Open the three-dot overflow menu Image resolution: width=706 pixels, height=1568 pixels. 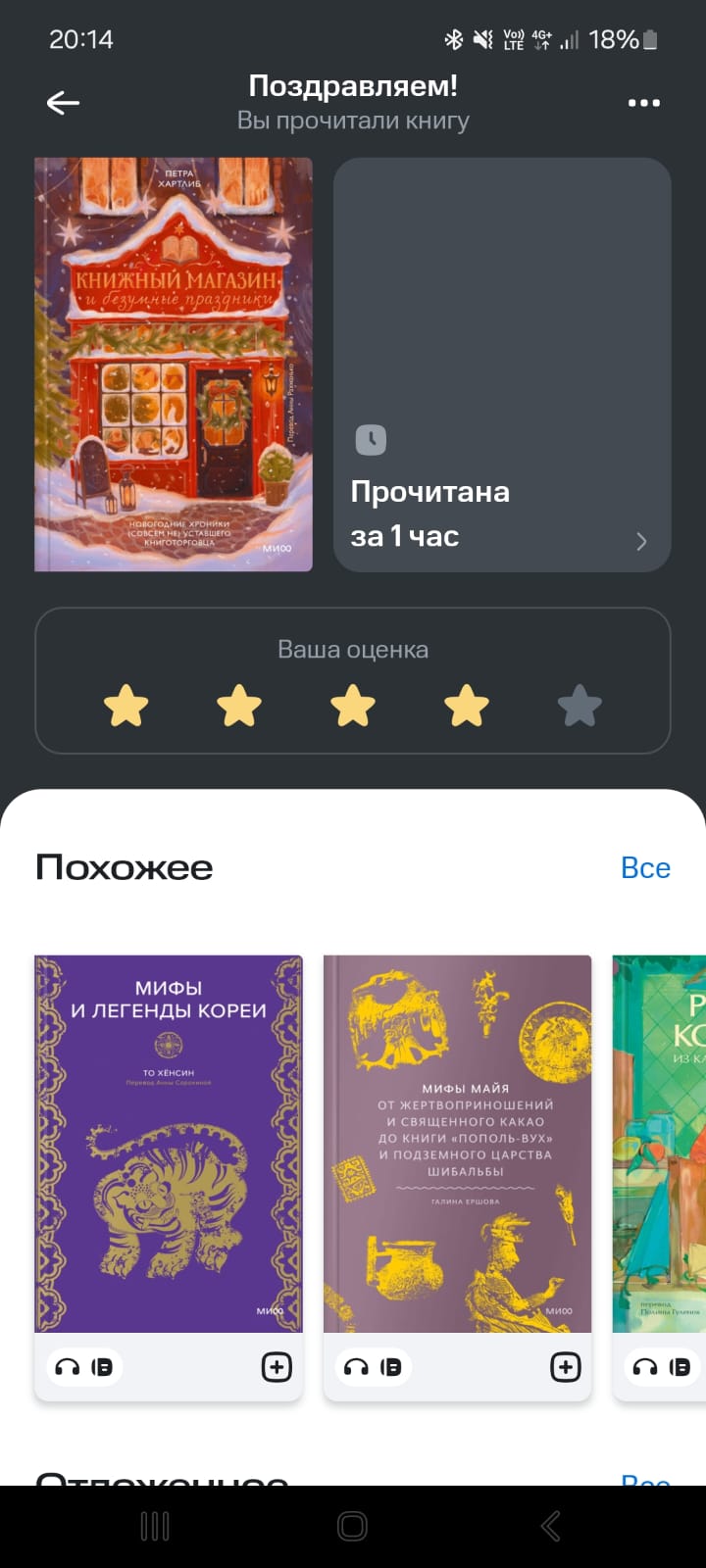(x=644, y=102)
